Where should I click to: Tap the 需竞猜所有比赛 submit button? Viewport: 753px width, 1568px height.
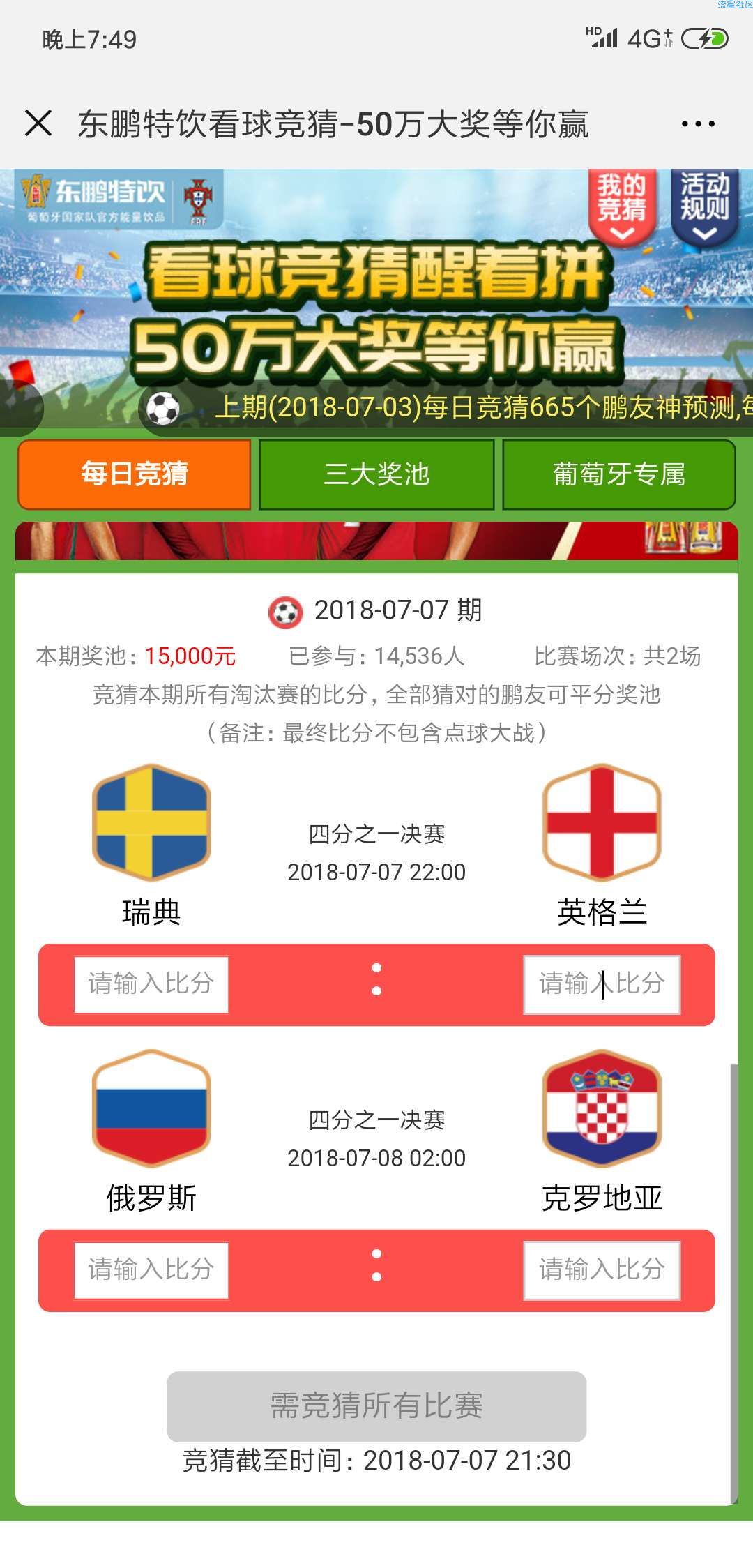click(376, 1406)
